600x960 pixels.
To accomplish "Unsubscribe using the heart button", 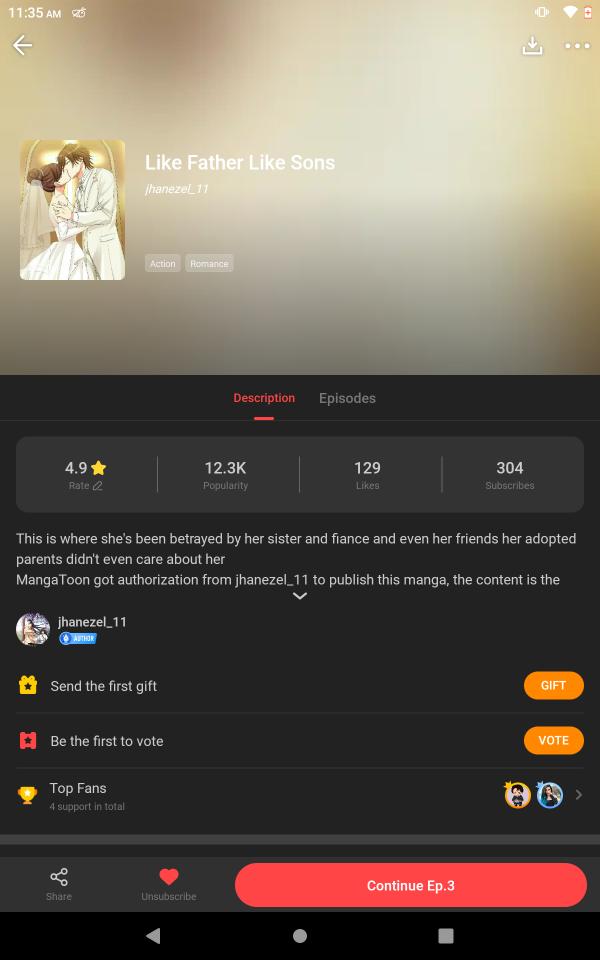I will pyautogui.click(x=168, y=884).
